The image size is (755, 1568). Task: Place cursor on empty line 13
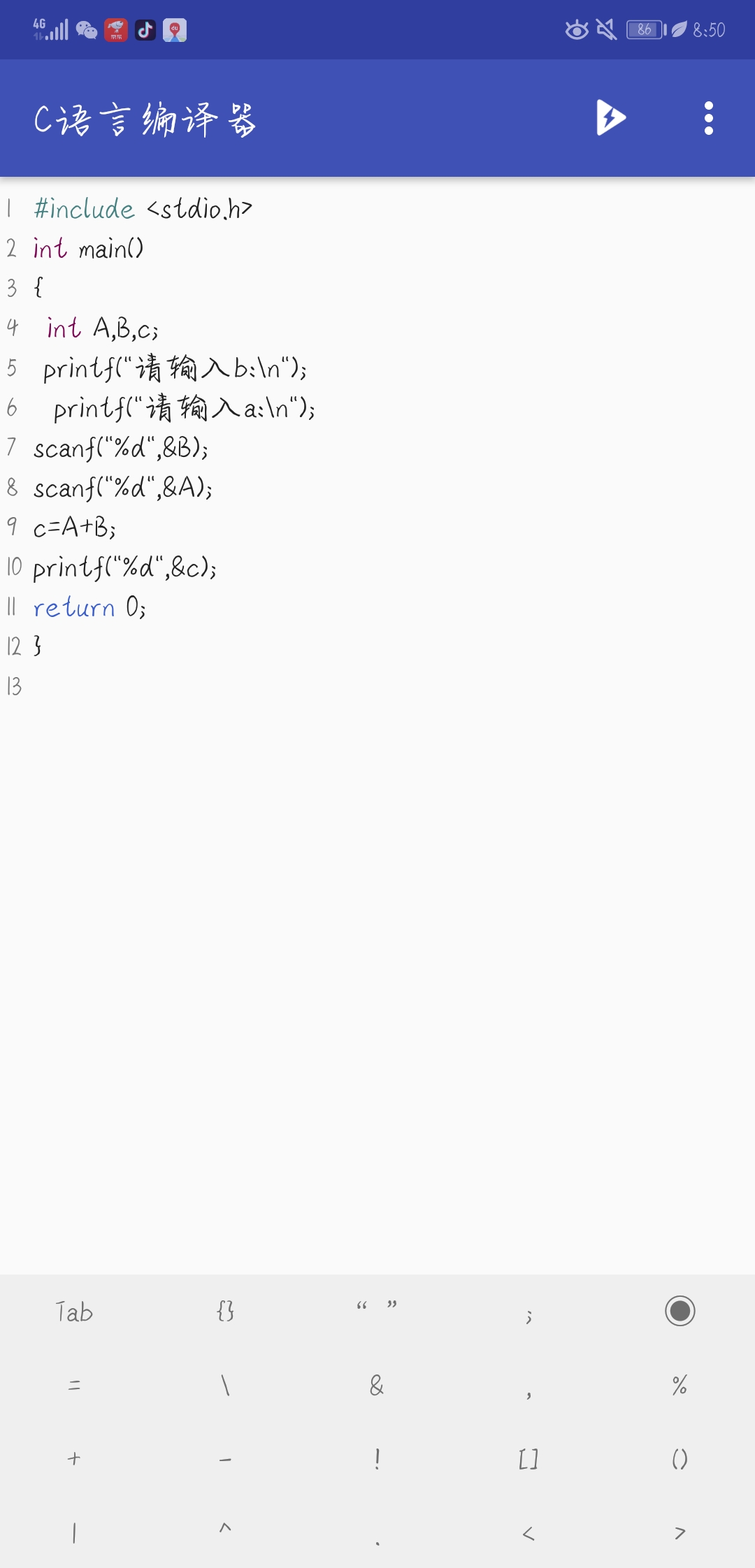(x=377, y=686)
